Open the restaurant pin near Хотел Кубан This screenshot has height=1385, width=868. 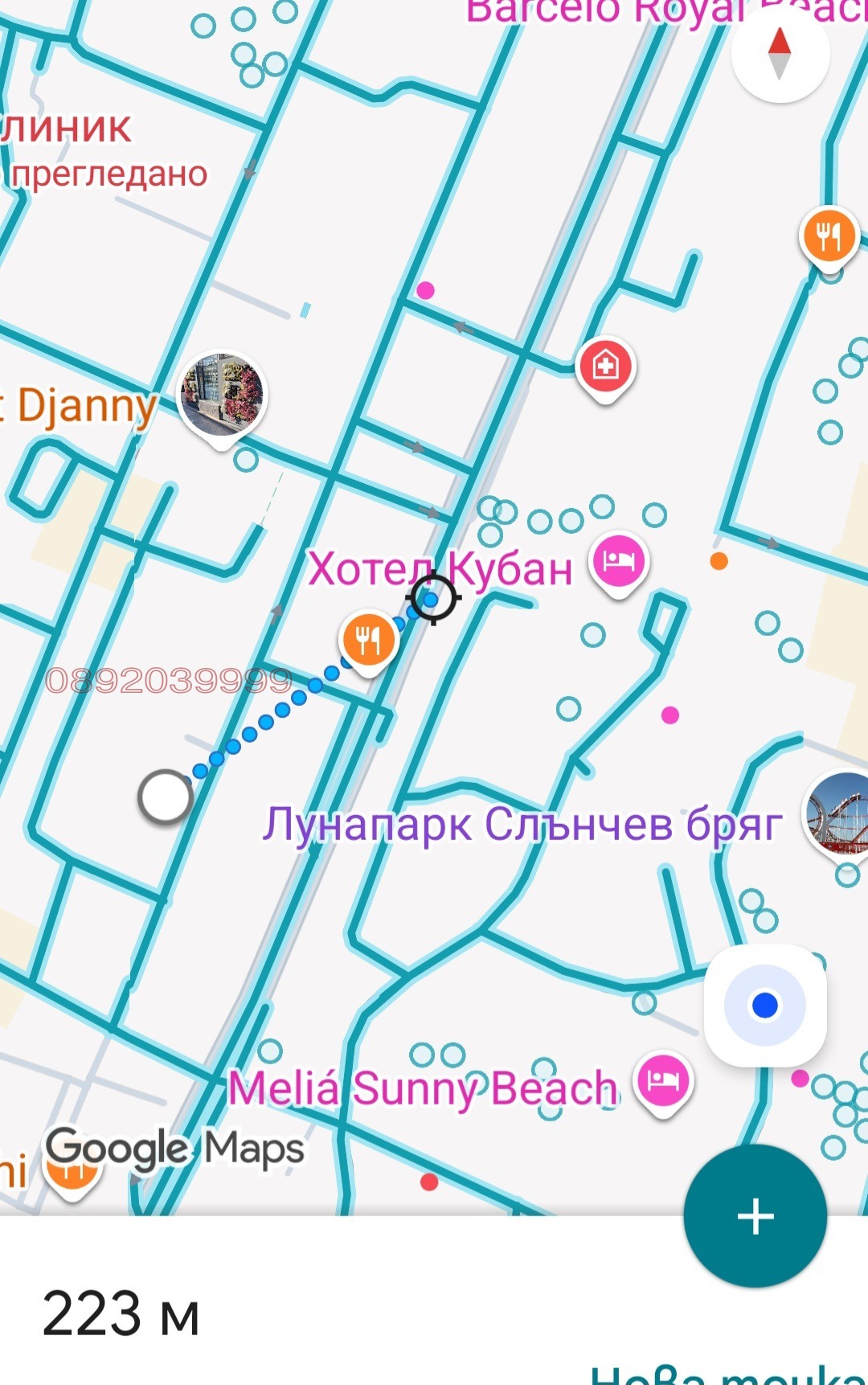368,641
